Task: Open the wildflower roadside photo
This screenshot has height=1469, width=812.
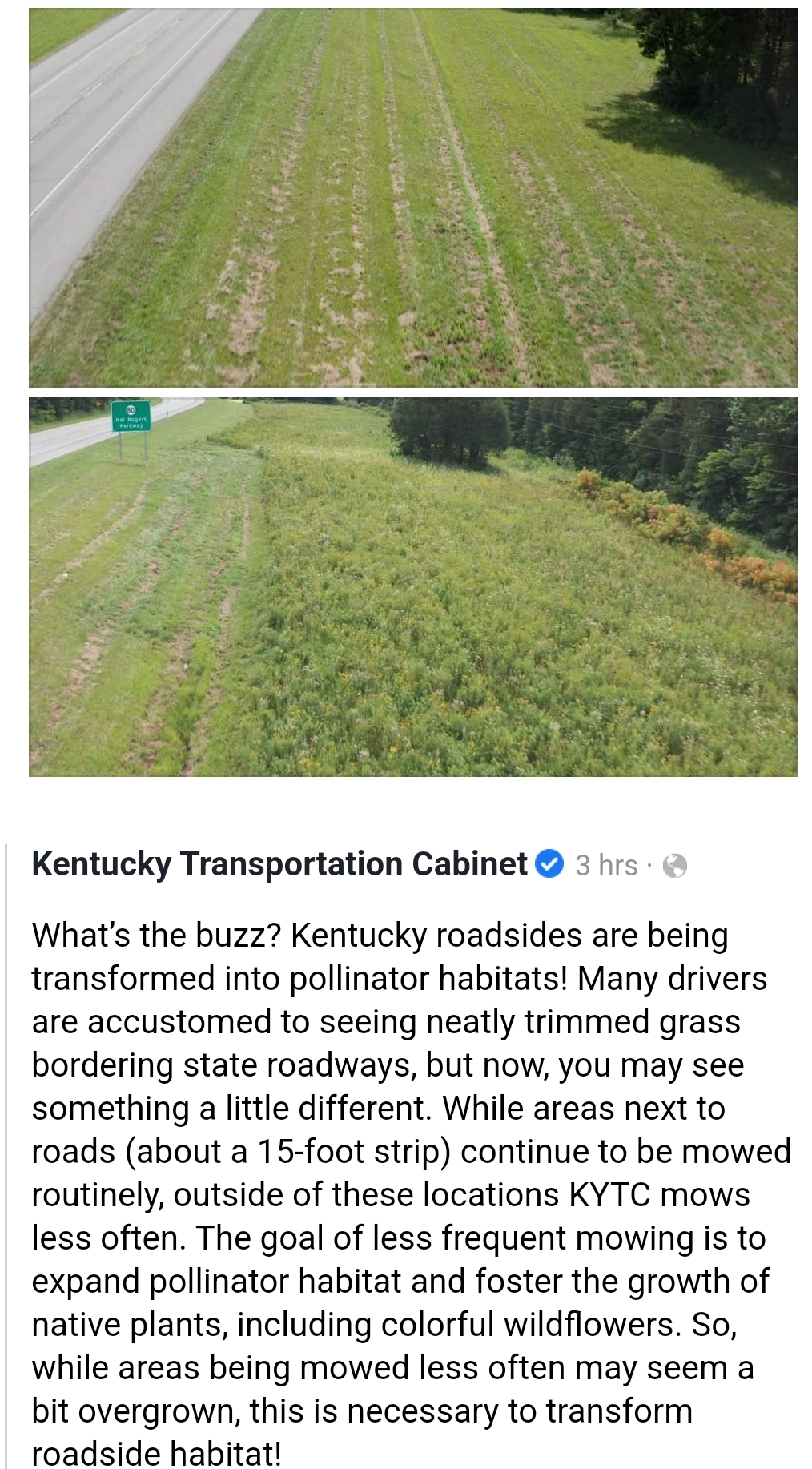Action: point(412,587)
